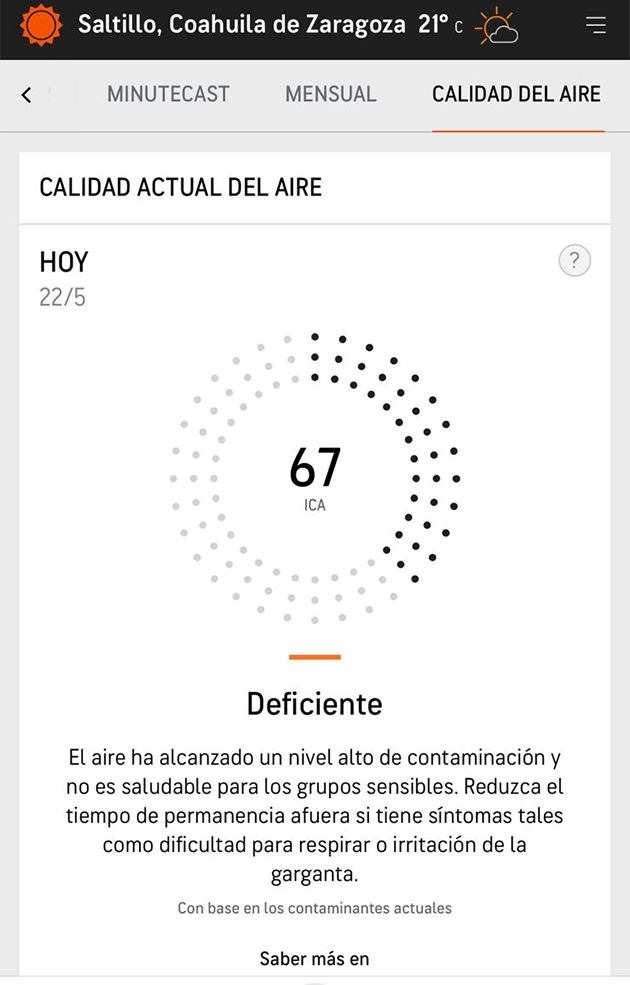The height and width of the screenshot is (985, 630).
Task: Open the Saltillo location selector
Action: [x=242, y=26]
